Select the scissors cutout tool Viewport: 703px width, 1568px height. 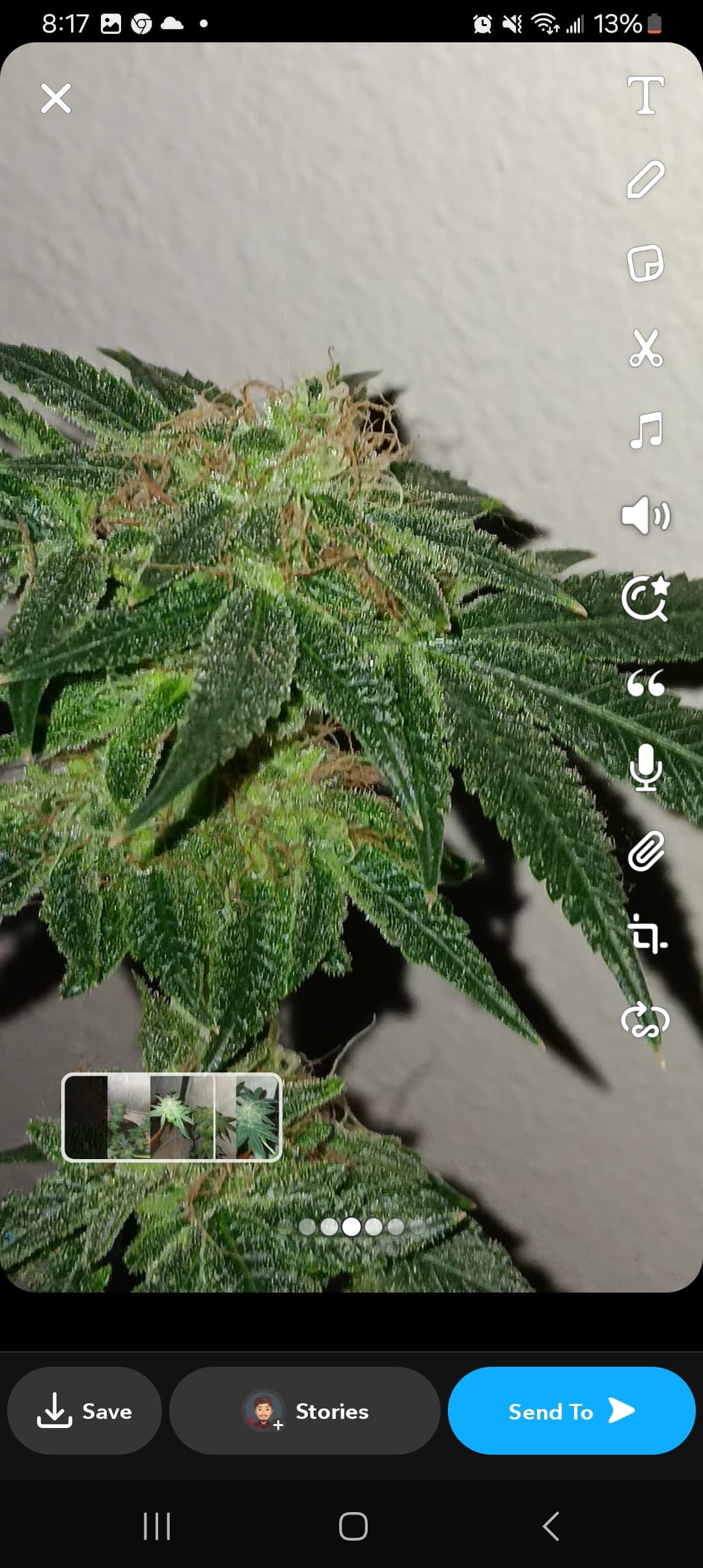point(646,348)
